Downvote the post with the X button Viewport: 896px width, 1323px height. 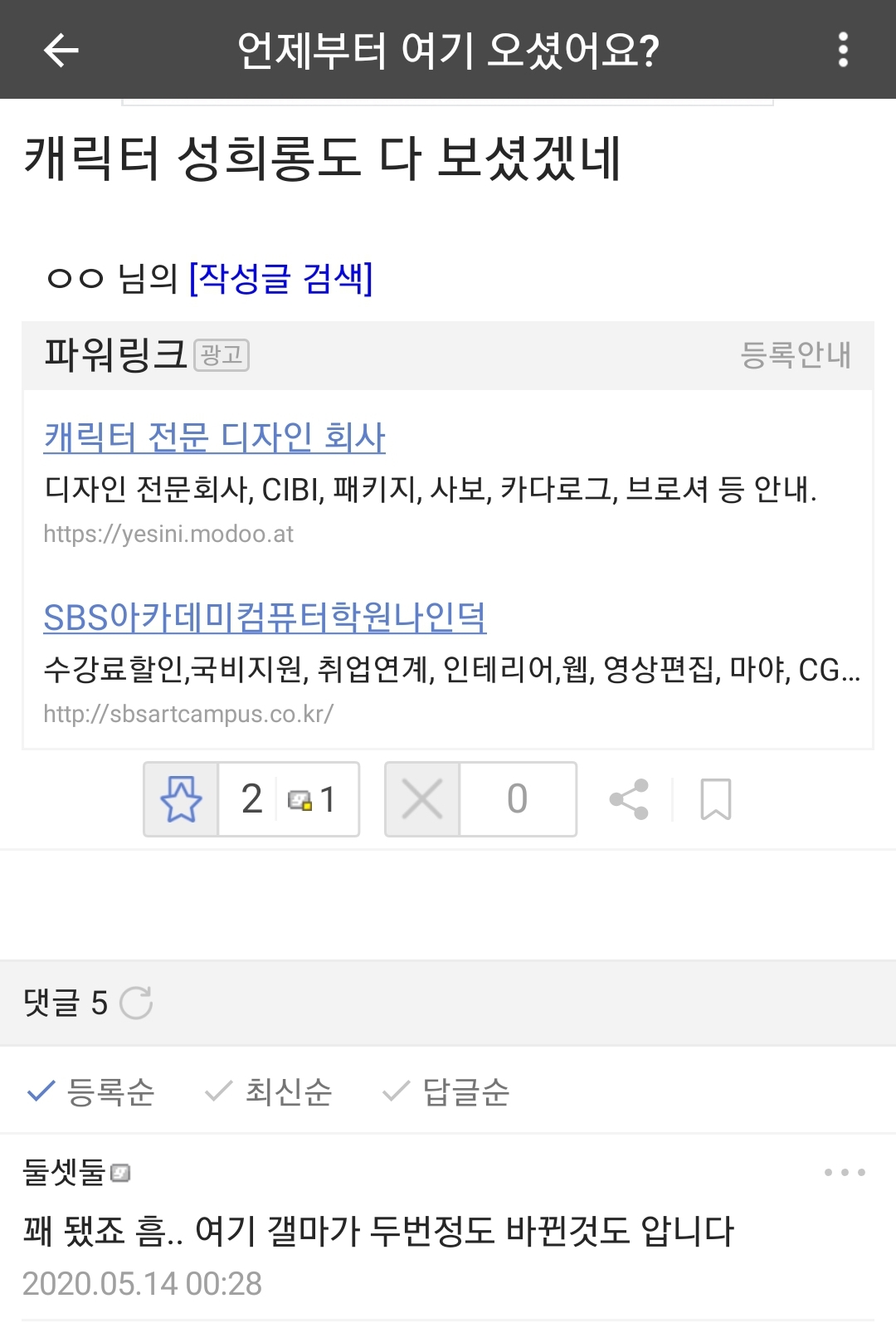tap(422, 799)
